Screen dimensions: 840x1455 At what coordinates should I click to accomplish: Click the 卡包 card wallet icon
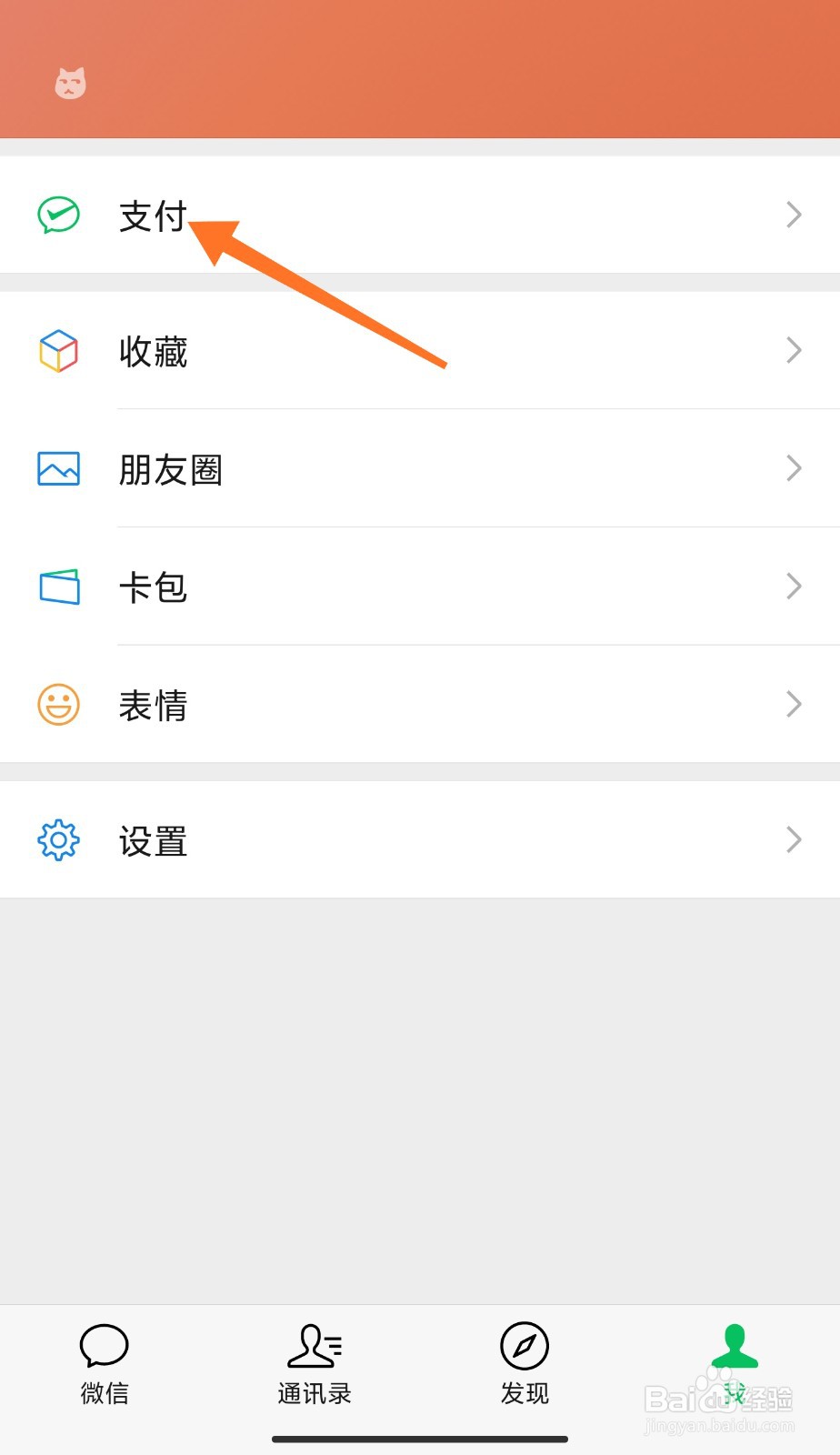point(57,587)
